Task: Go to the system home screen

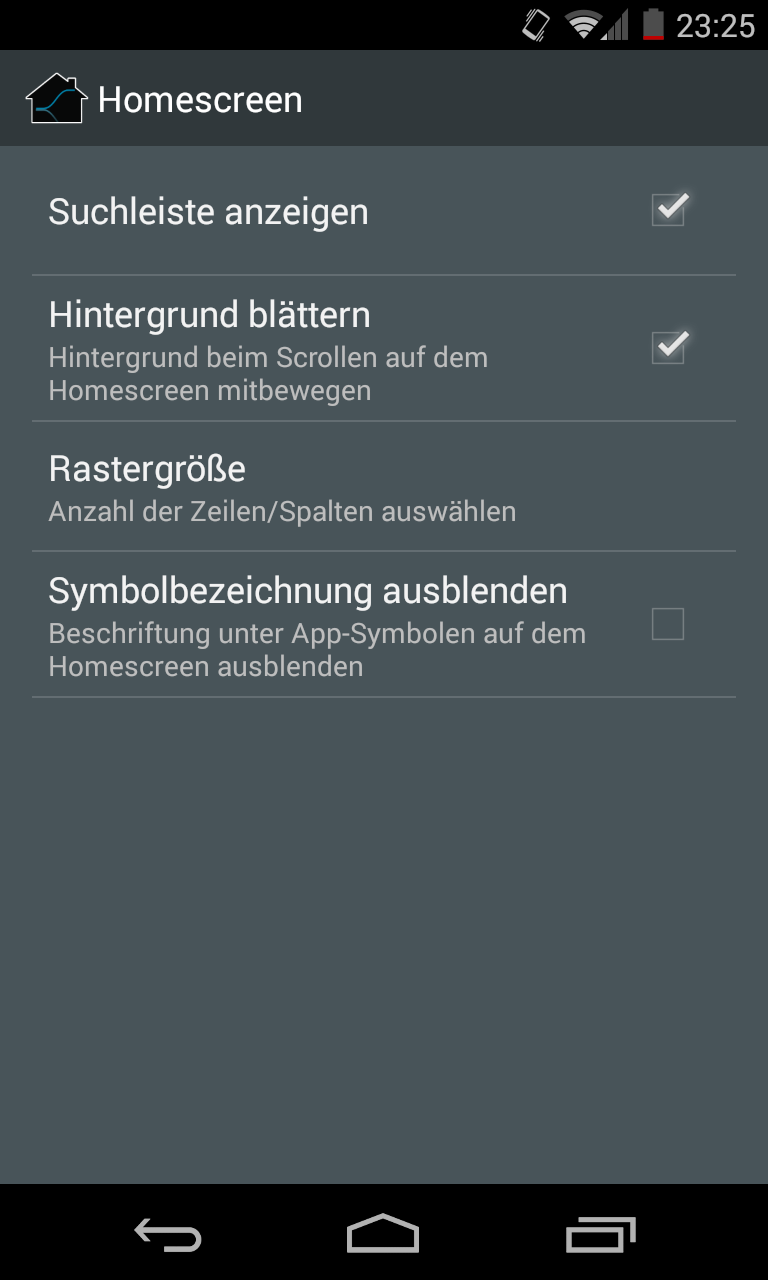Action: pyautogui.click(x=383, y=1235)
